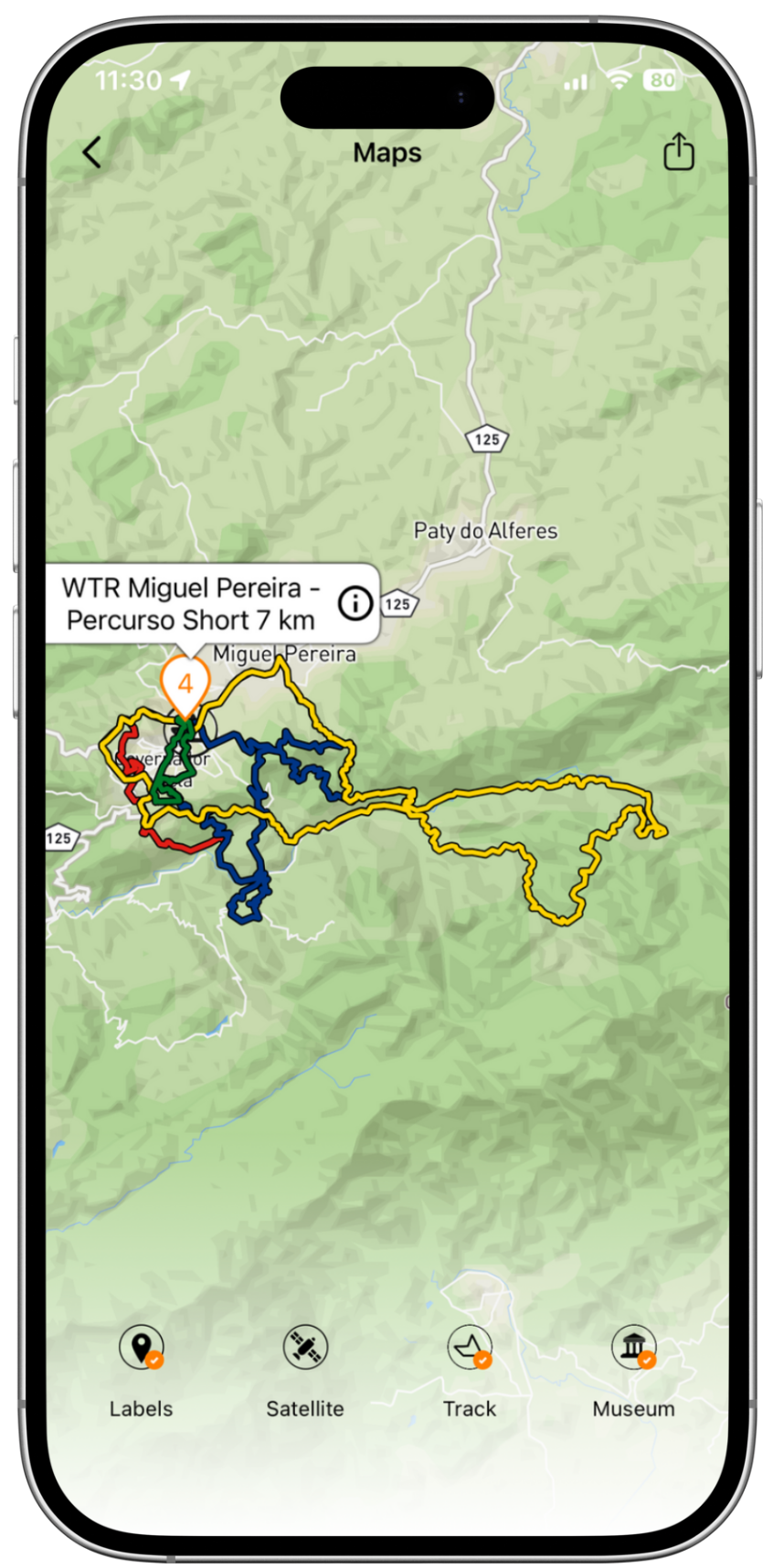Open info for WTR Miguel Pereira route
Viewport: 773px width, 1568px height.
pos(355,603)
